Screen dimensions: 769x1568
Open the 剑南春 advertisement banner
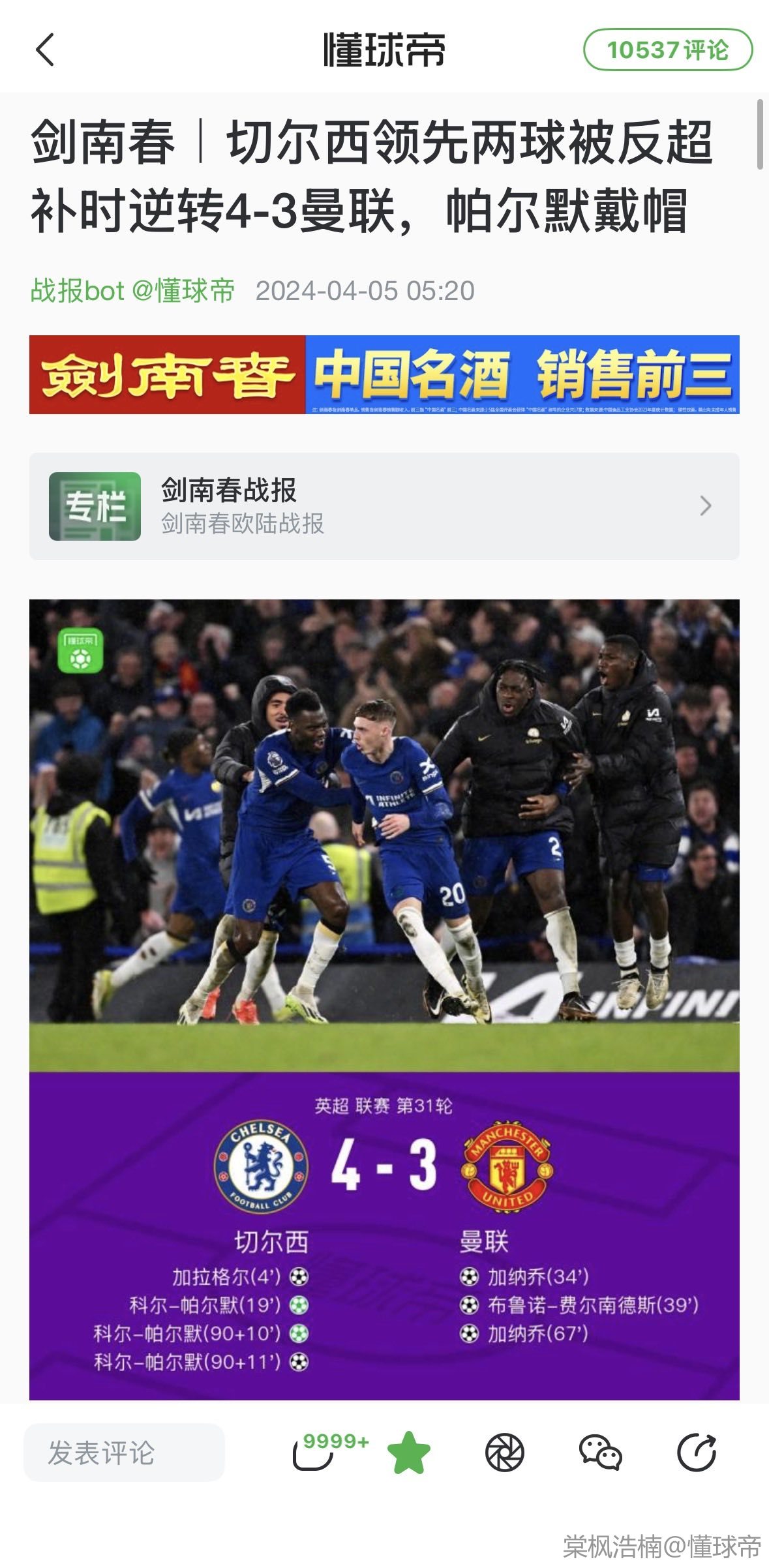tap(384, 374)
